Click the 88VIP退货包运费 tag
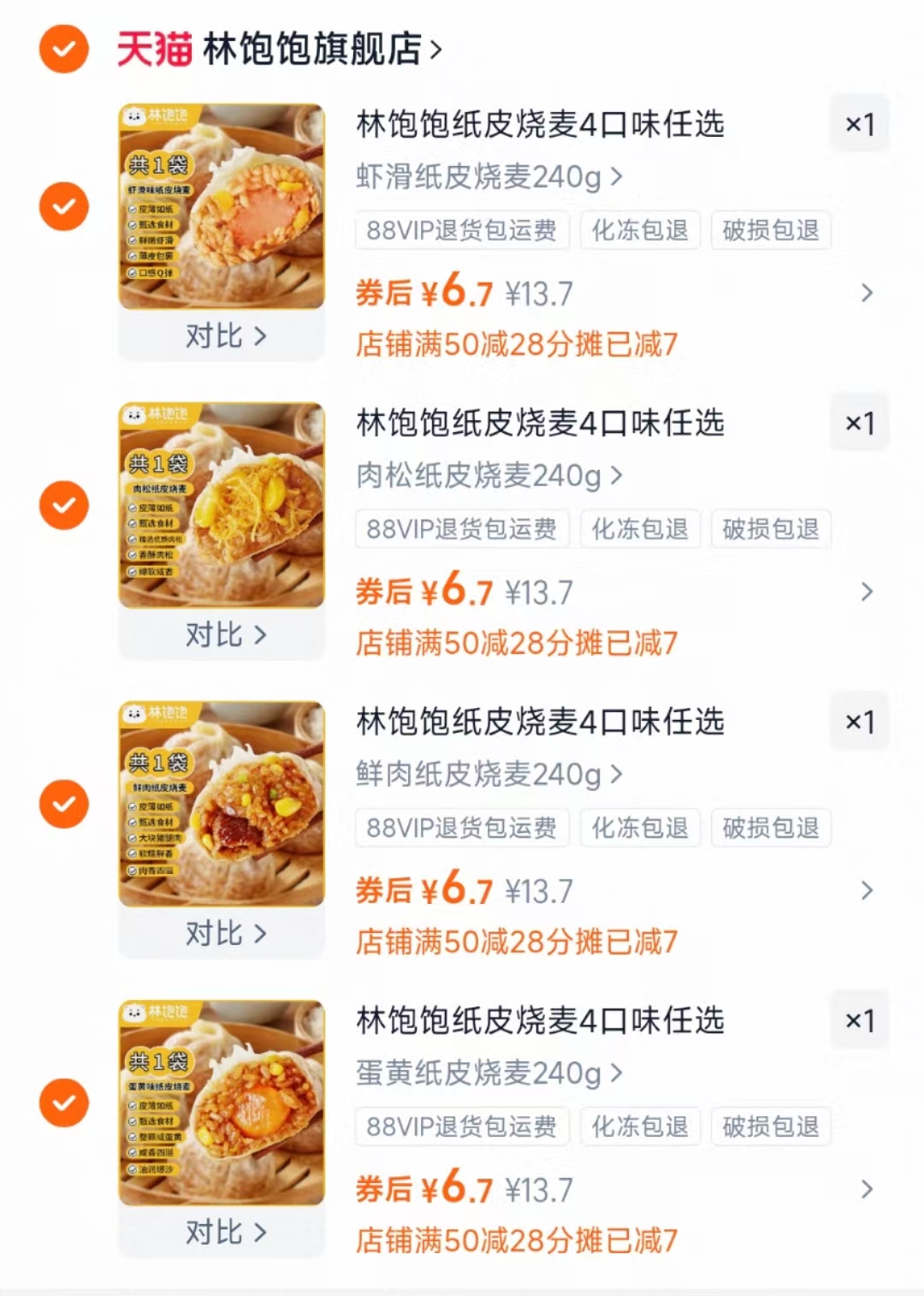Image resolution: width=924 pixels, height=1296 pixels. (462, 230)
